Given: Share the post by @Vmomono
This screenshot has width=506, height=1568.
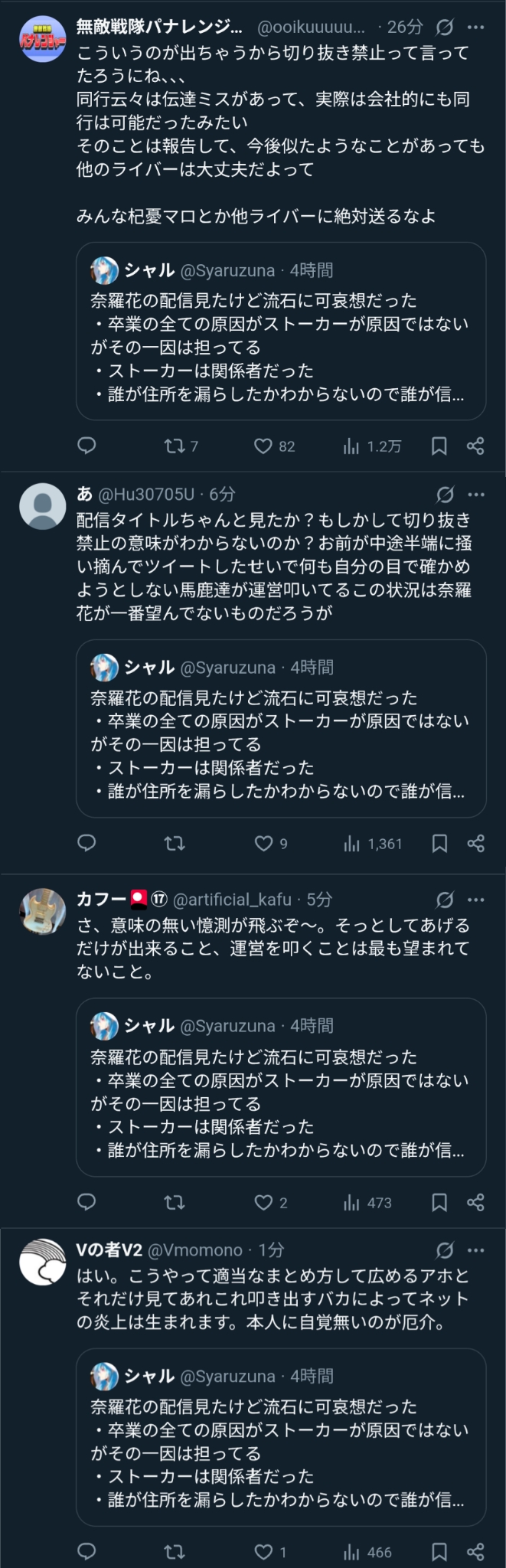Looking at the screenshot, I should [x=475, y=1552].
